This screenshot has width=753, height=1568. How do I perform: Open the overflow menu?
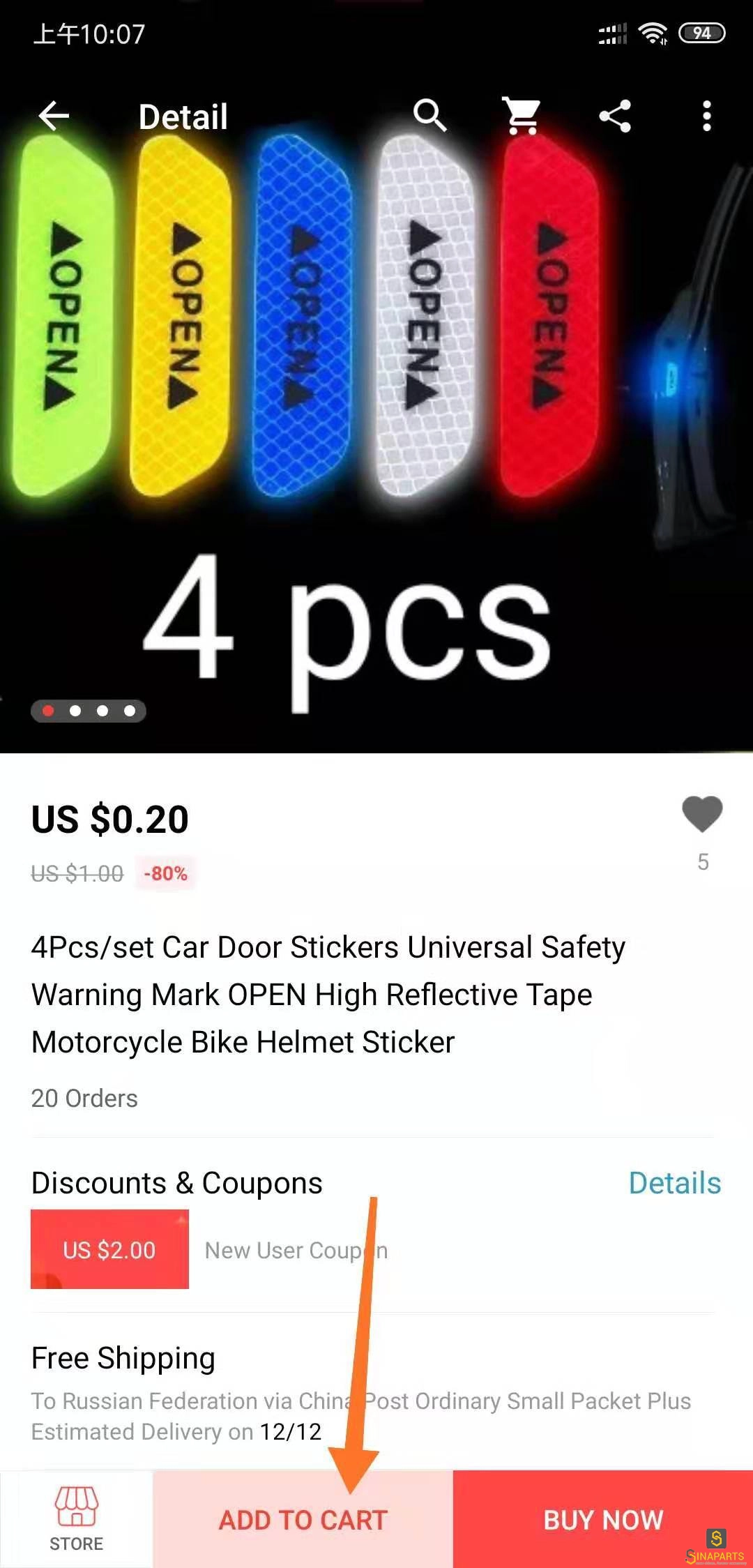pyautogui.click(x=706, y=116)
